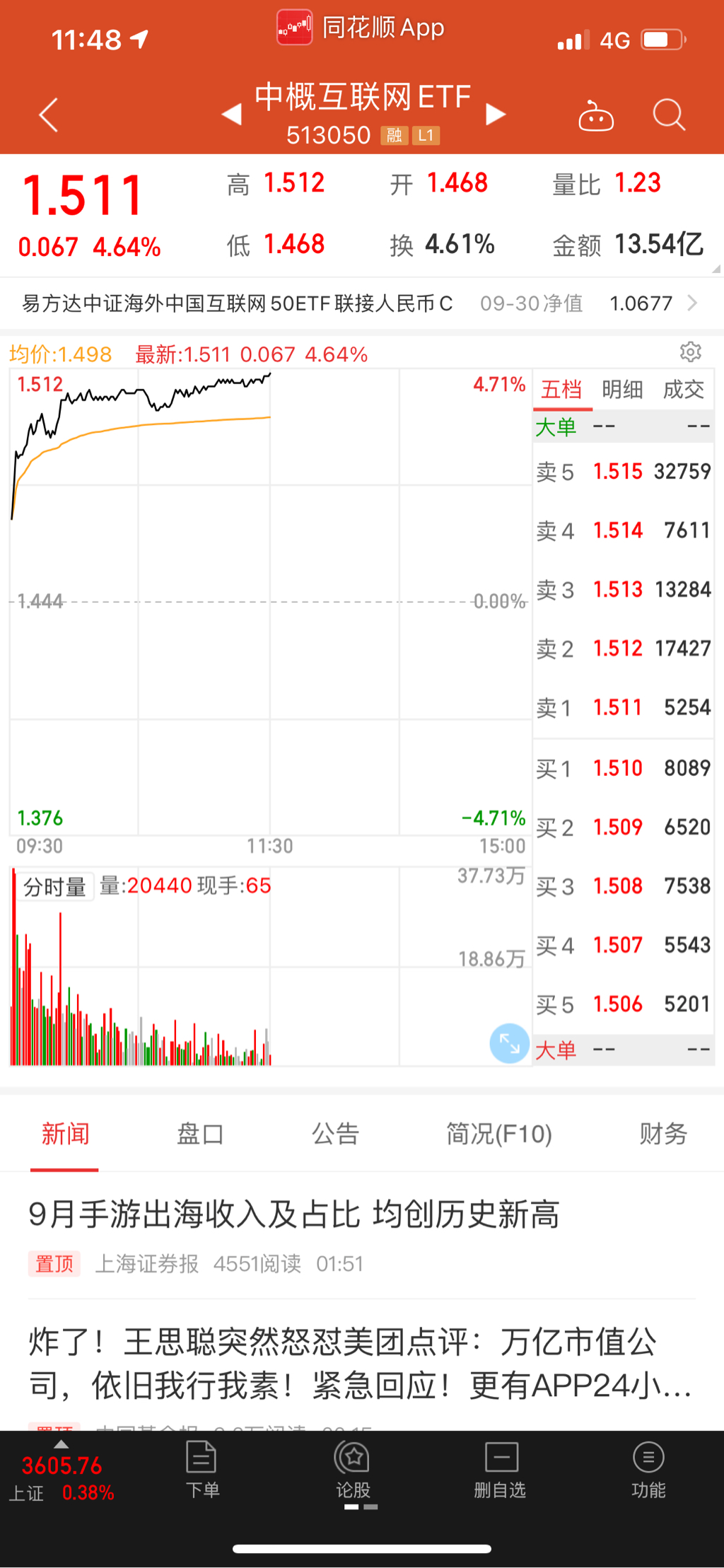Open the 简况(F10) tab
The image size is (724, 1568).
[498, 1134]
